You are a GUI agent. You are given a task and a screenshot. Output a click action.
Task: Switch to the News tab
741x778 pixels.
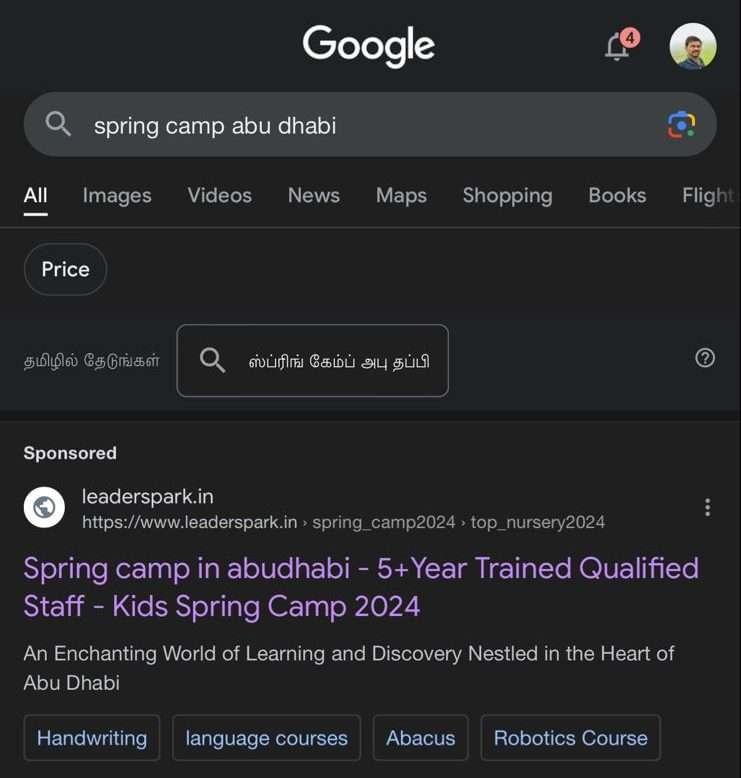tap(313, 196)
